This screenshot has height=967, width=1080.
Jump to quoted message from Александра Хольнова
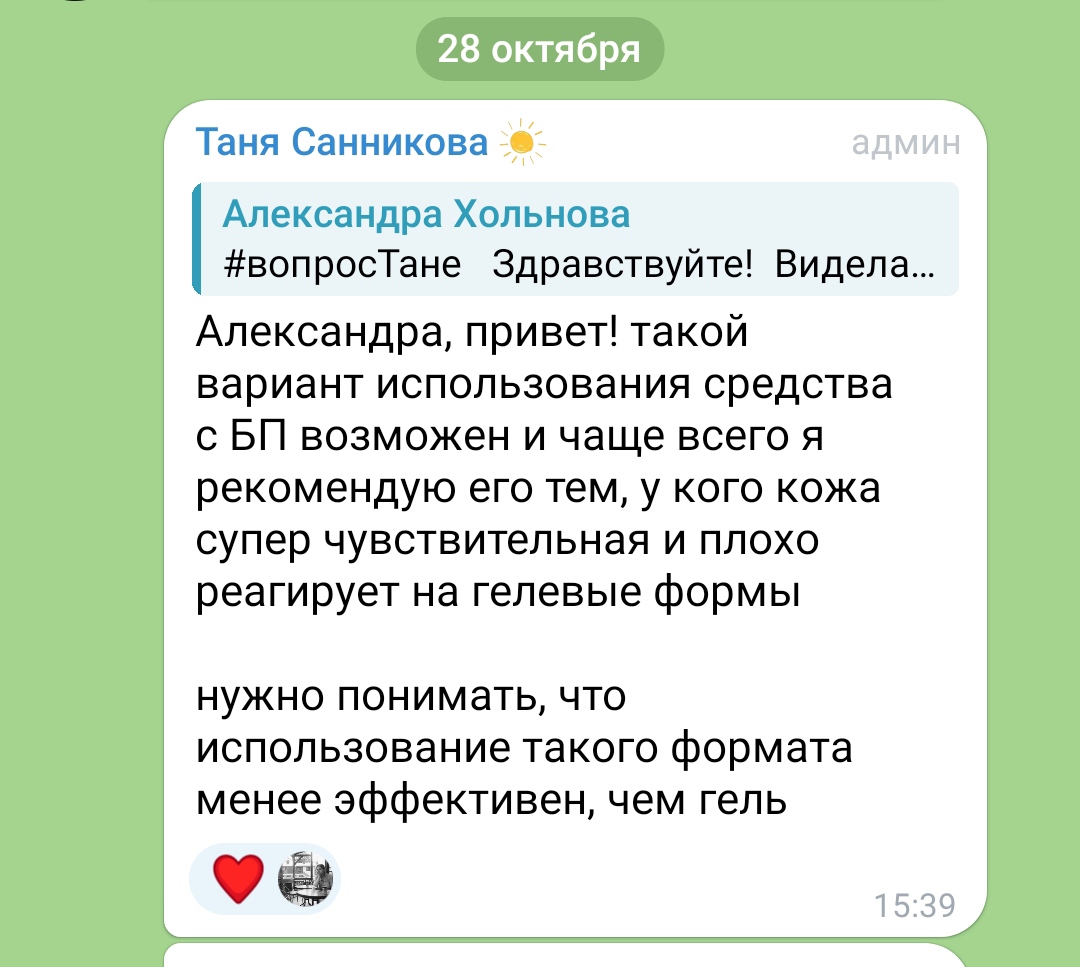tap(575, 239)
